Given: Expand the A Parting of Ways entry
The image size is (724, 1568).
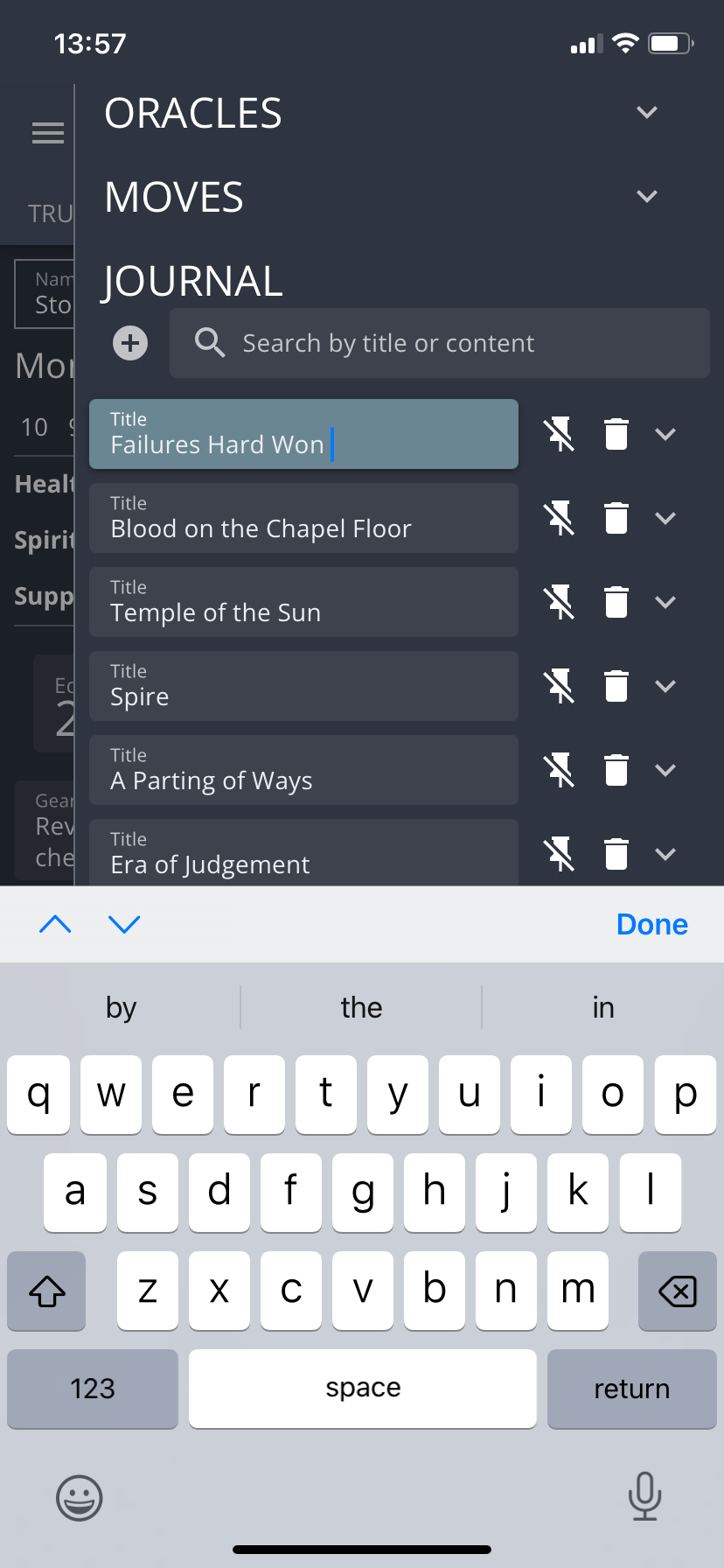Looking at the screenshot, I should tap(665, 770).
